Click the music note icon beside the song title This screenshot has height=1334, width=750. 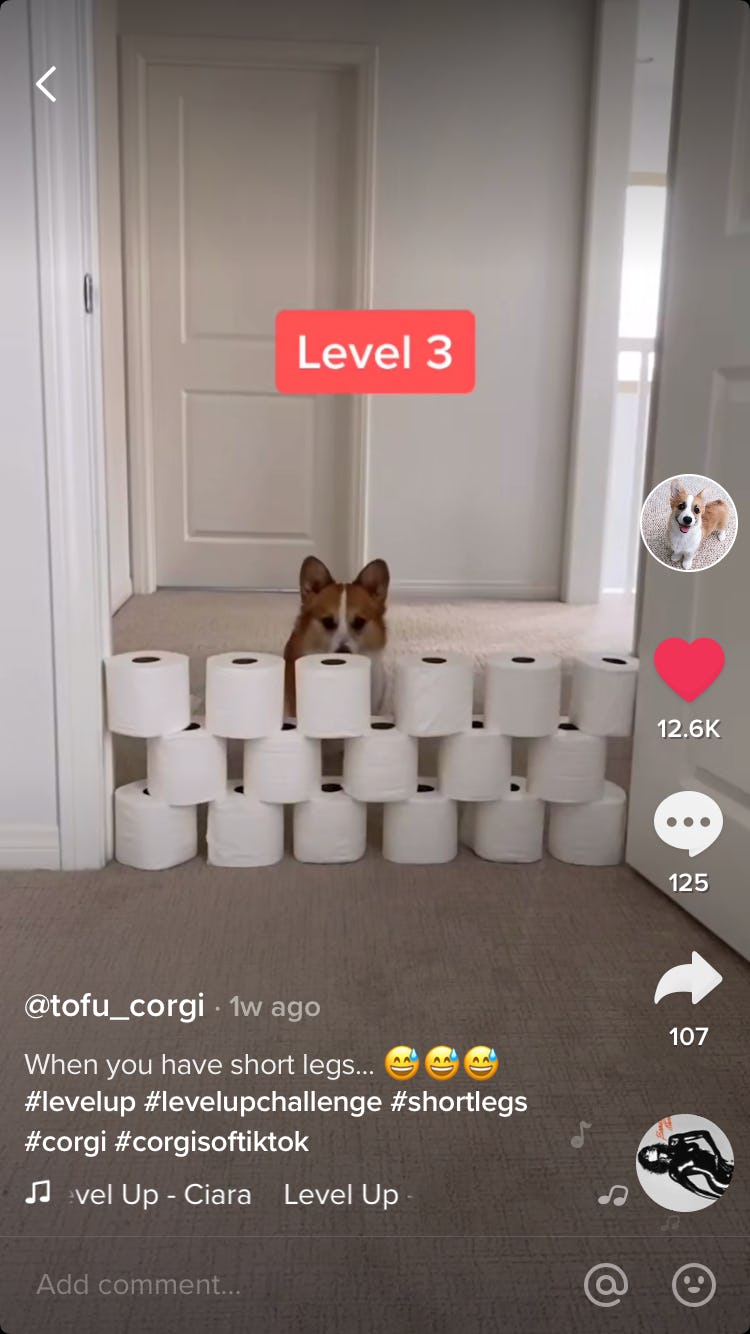pyautogui.click(x=37, y=1194)
